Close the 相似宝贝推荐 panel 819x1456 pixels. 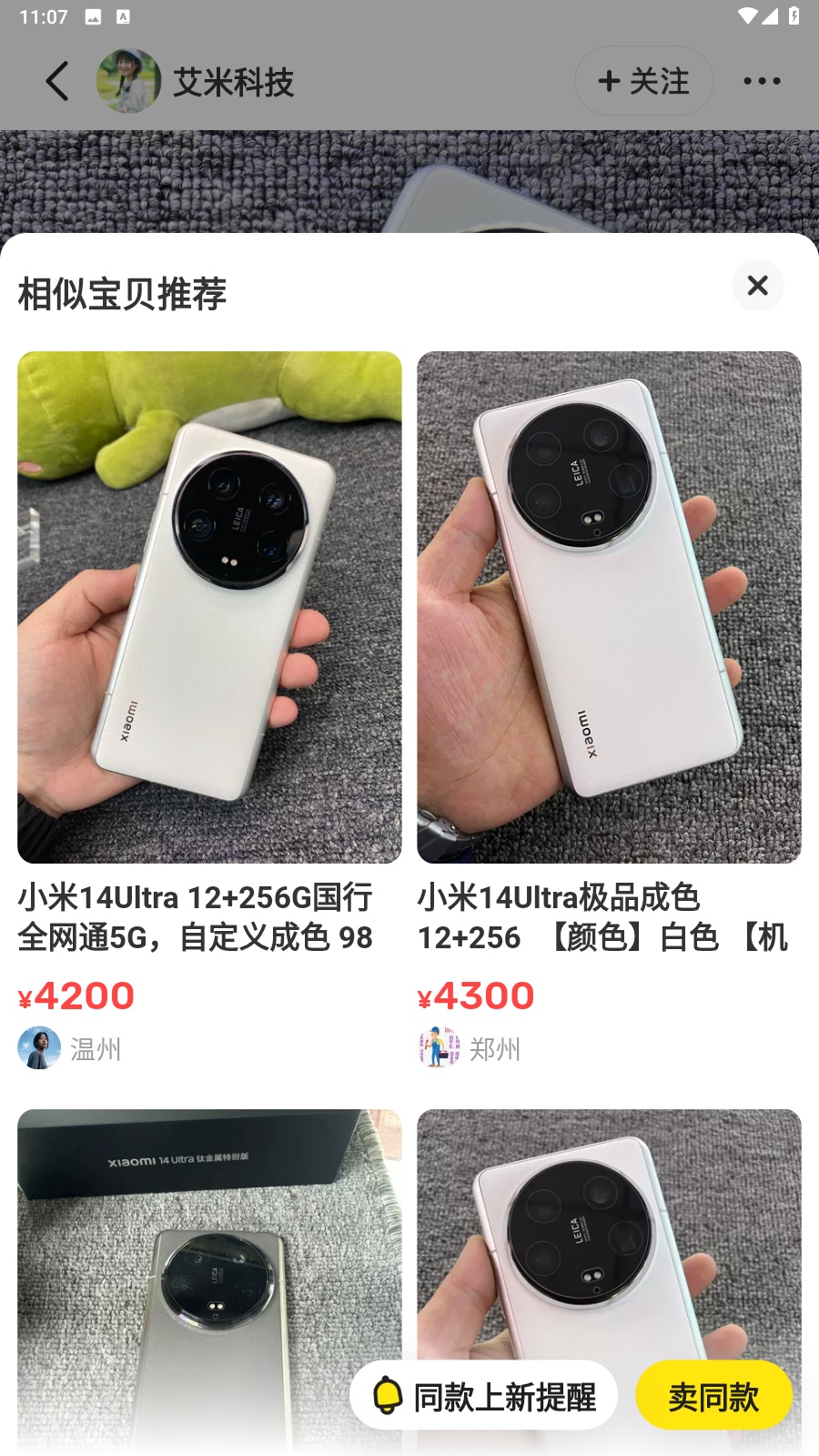(x=757, y=286)
